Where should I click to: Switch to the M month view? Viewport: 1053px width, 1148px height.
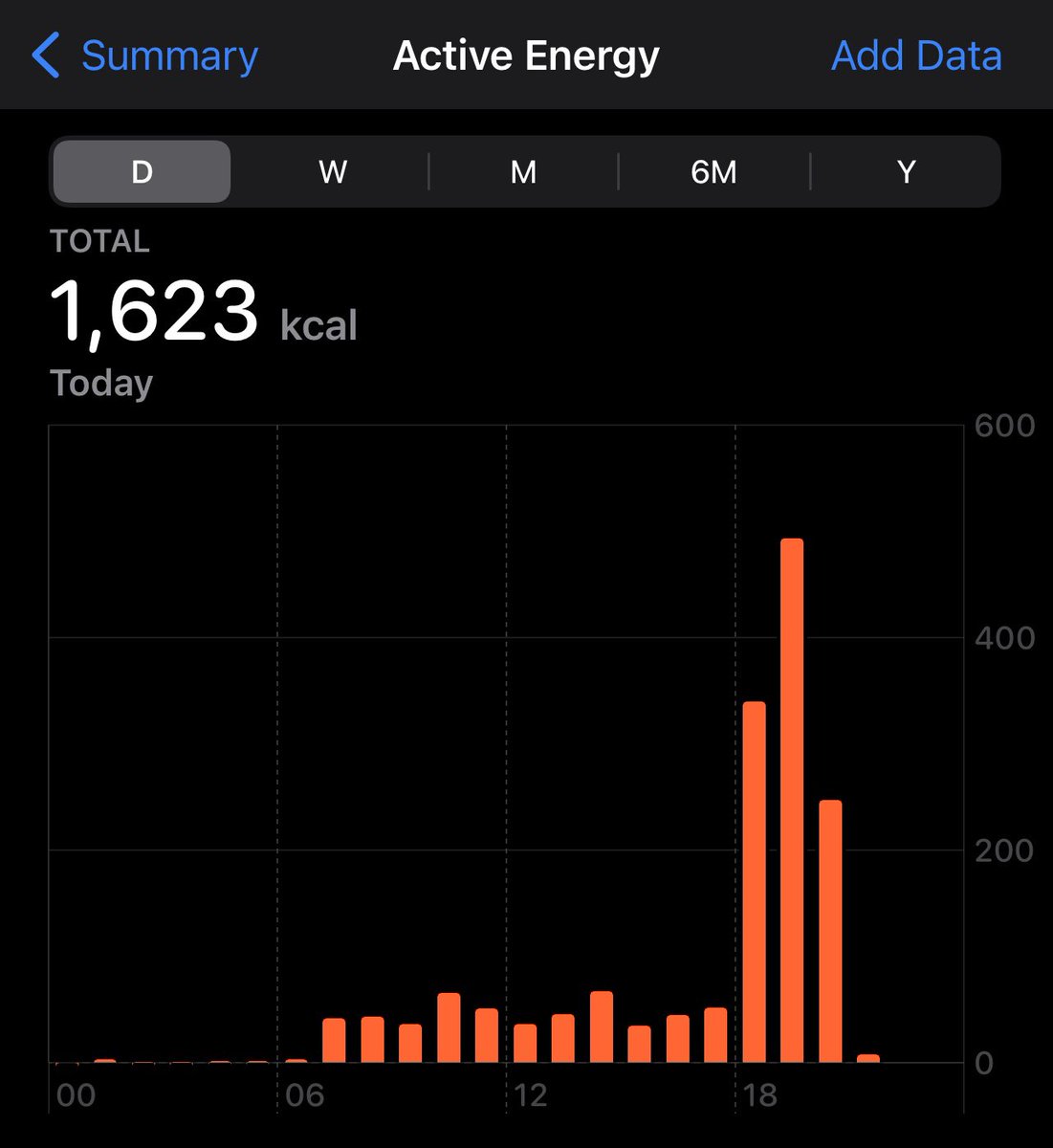point(523,172)
